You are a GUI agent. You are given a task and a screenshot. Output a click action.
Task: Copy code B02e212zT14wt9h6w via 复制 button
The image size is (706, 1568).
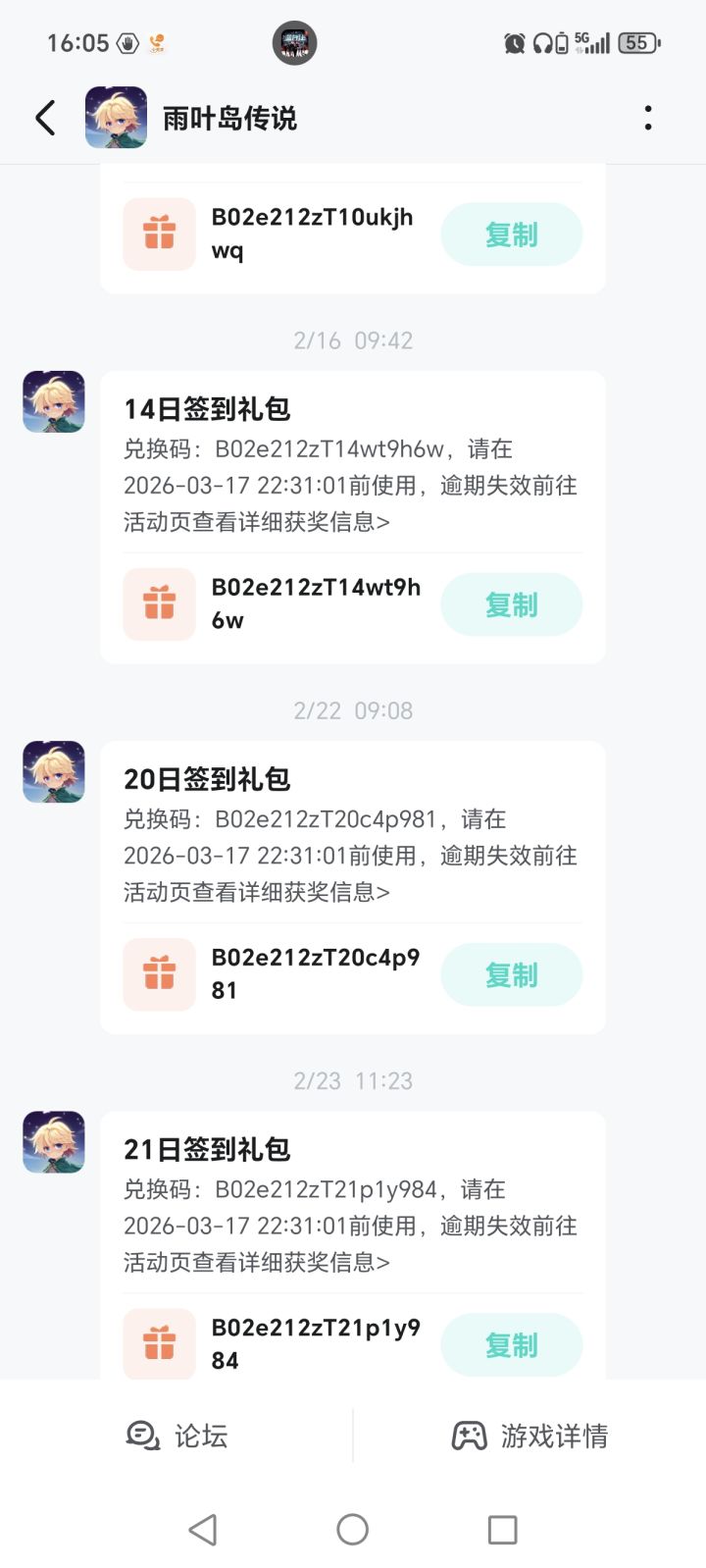[x=512, y=604]
